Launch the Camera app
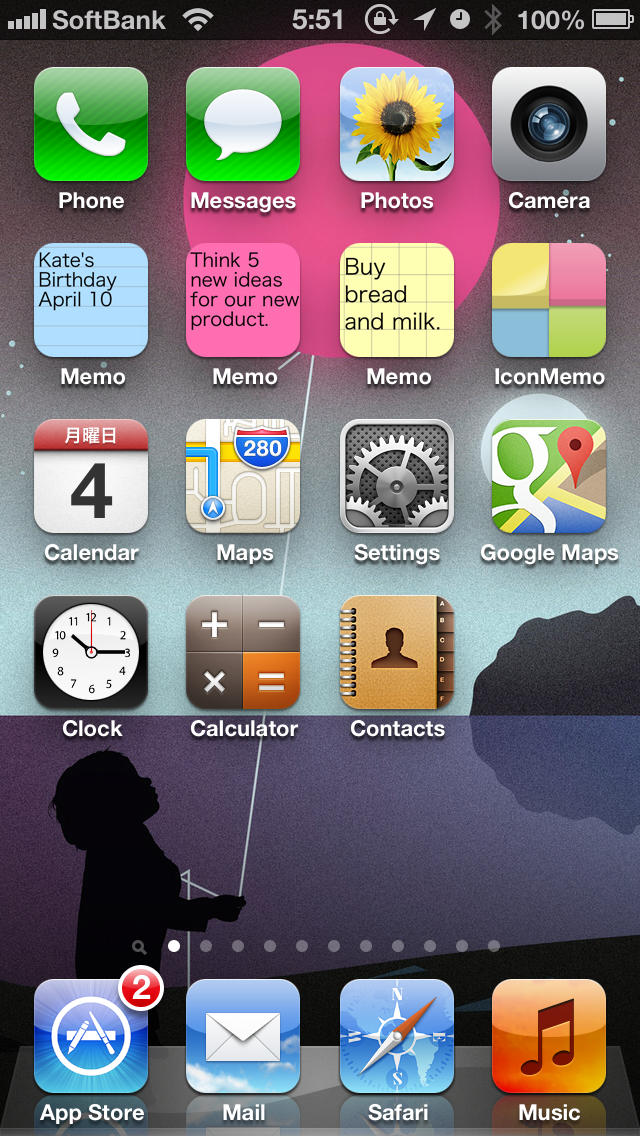 [x=549, y=124]
